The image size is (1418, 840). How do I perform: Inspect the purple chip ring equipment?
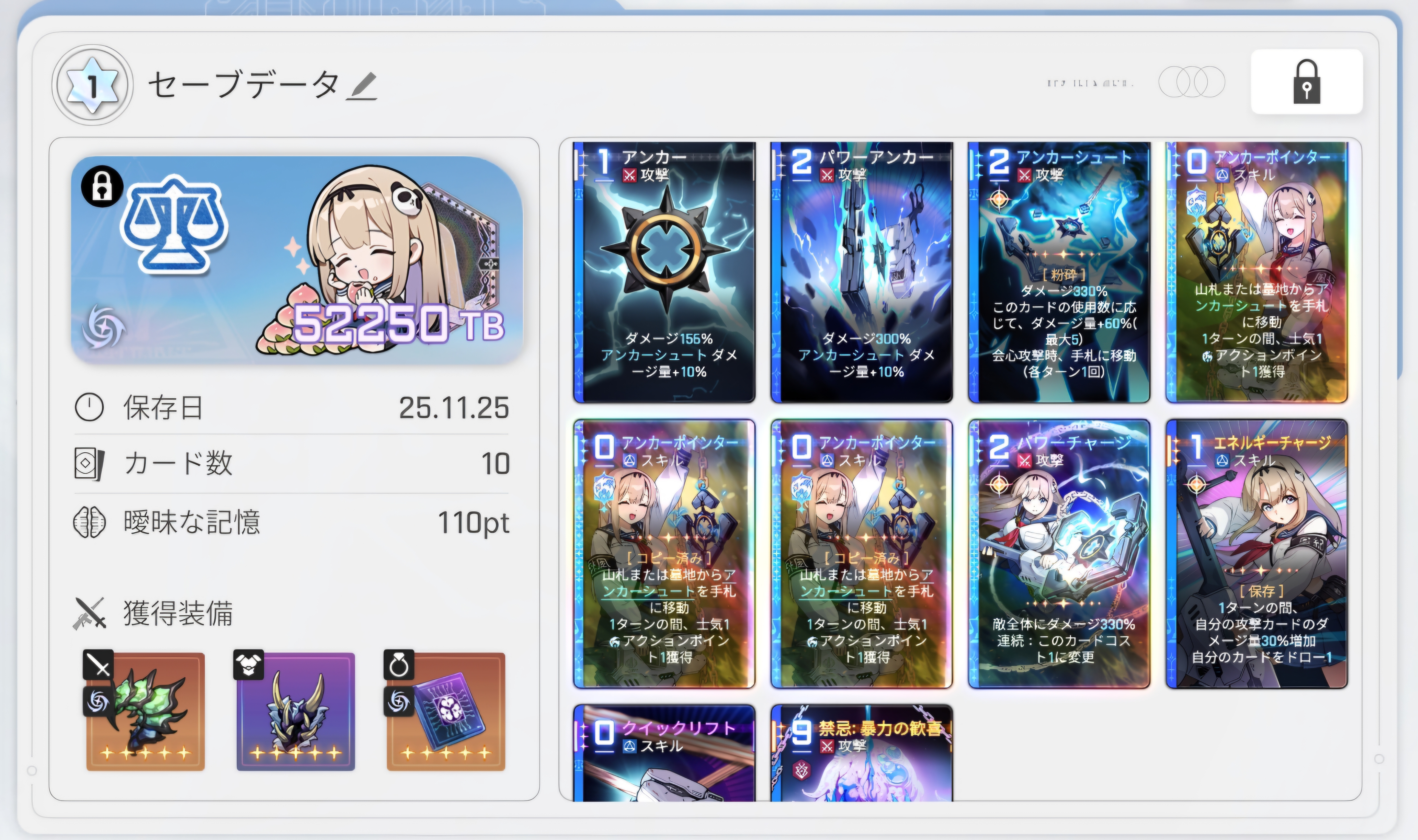point(446,711)
